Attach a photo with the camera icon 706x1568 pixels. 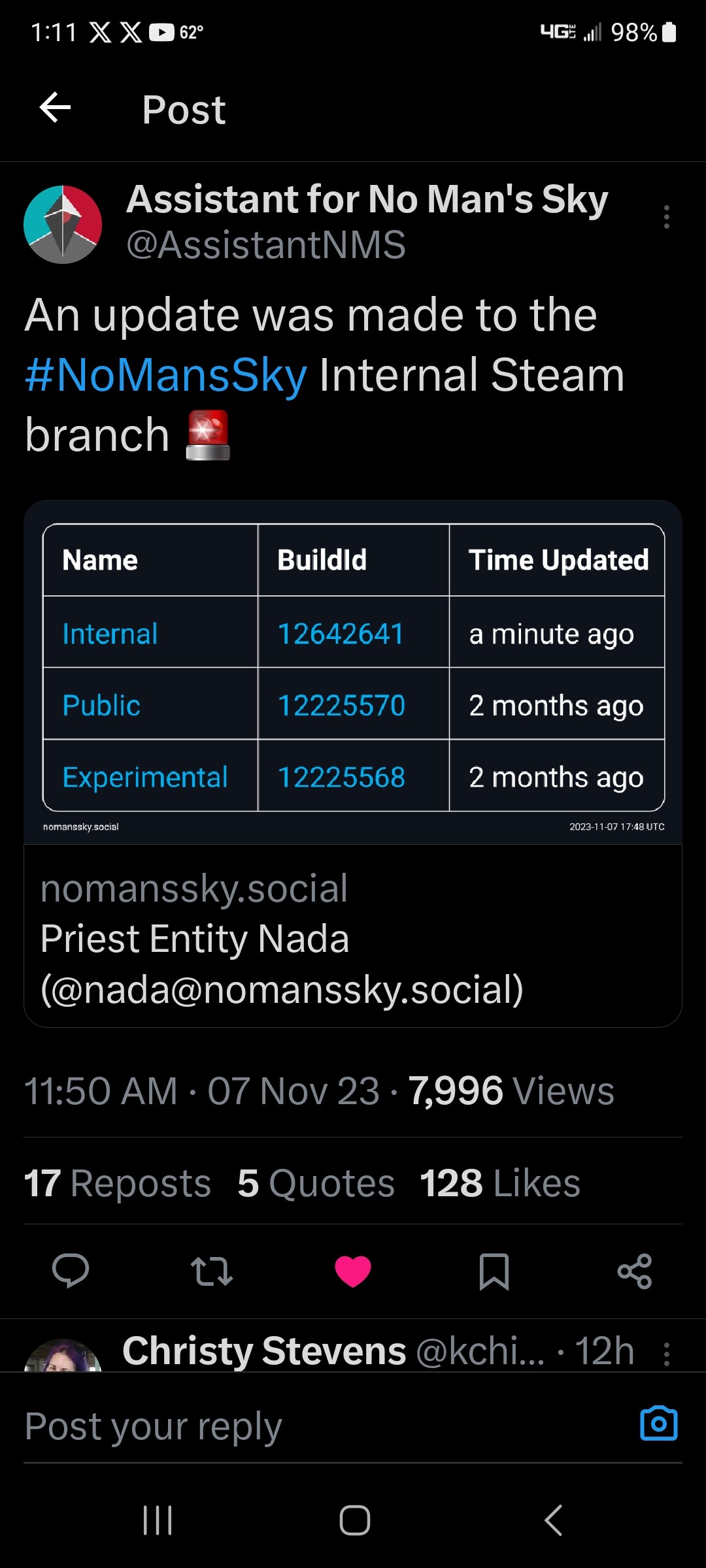coord(658,1424)
